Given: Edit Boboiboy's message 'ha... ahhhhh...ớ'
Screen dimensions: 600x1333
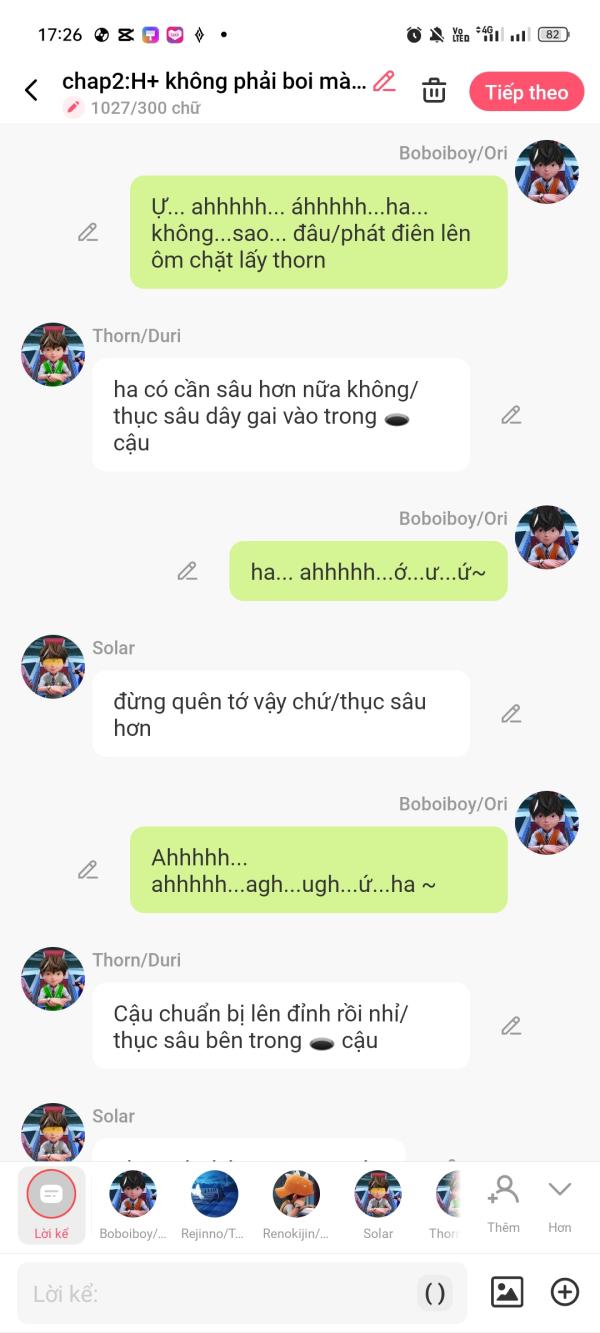Looking at the screenshot, I should (187, 571).
